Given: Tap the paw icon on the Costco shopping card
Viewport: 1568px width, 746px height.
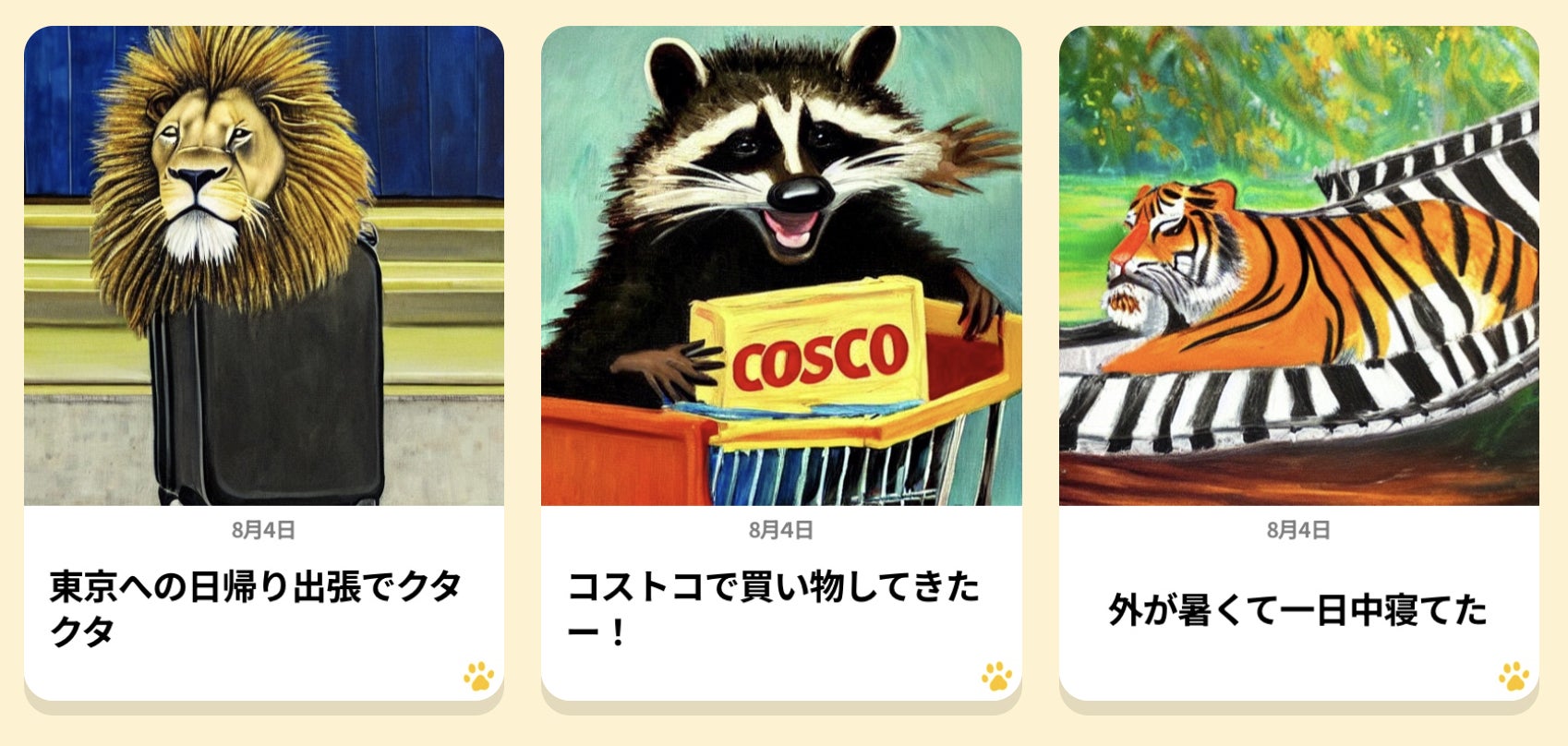Looking at the screenshot, I should [x=996, y=677].
